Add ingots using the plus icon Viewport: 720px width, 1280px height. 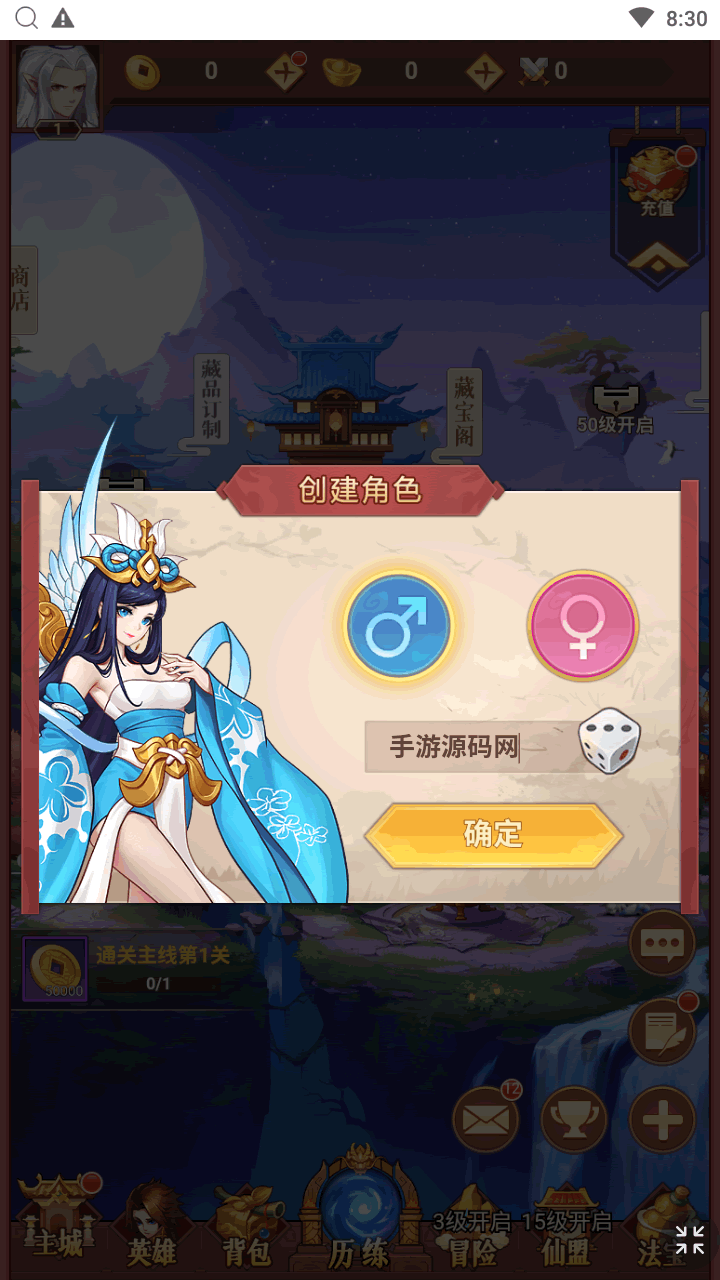(485, 71)
